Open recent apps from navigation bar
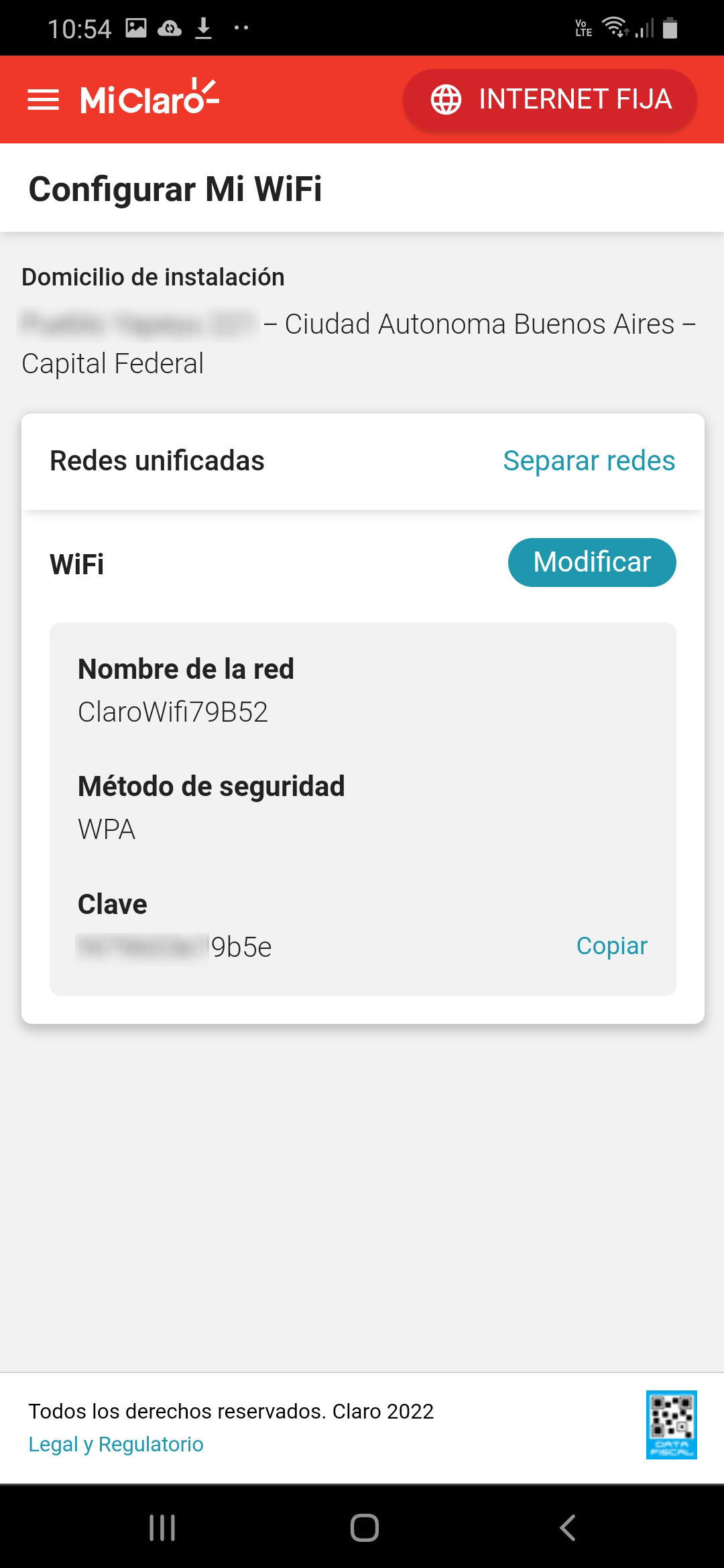The width and height of the screenshot is (724, 1568). 162,1528
